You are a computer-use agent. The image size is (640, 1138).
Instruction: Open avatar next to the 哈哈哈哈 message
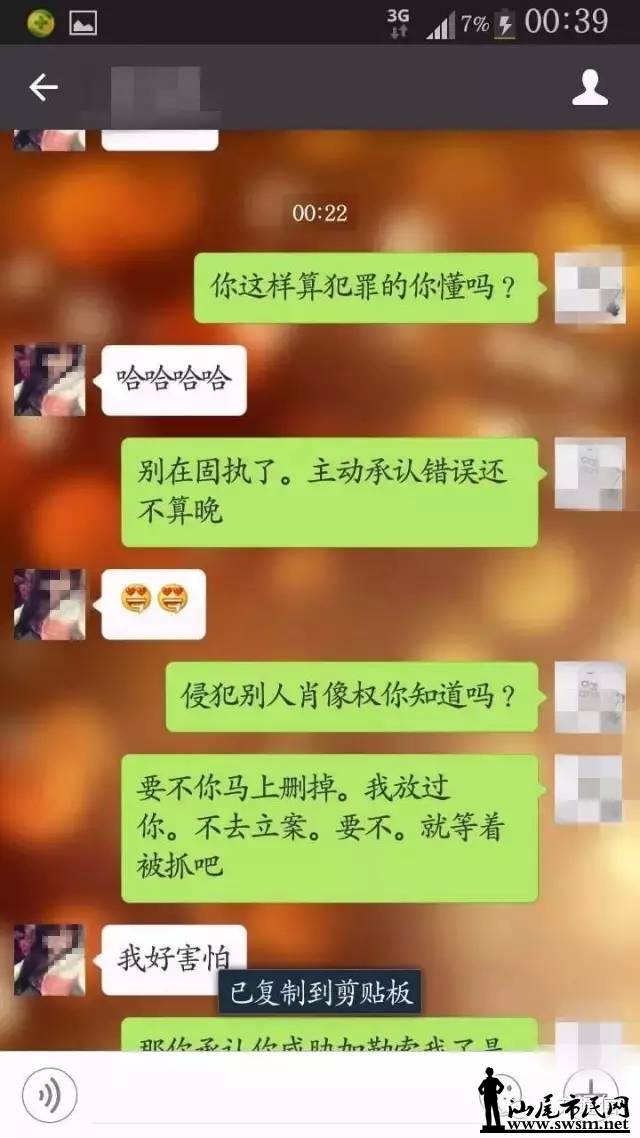pyautogui.click(x=49, y=380)
